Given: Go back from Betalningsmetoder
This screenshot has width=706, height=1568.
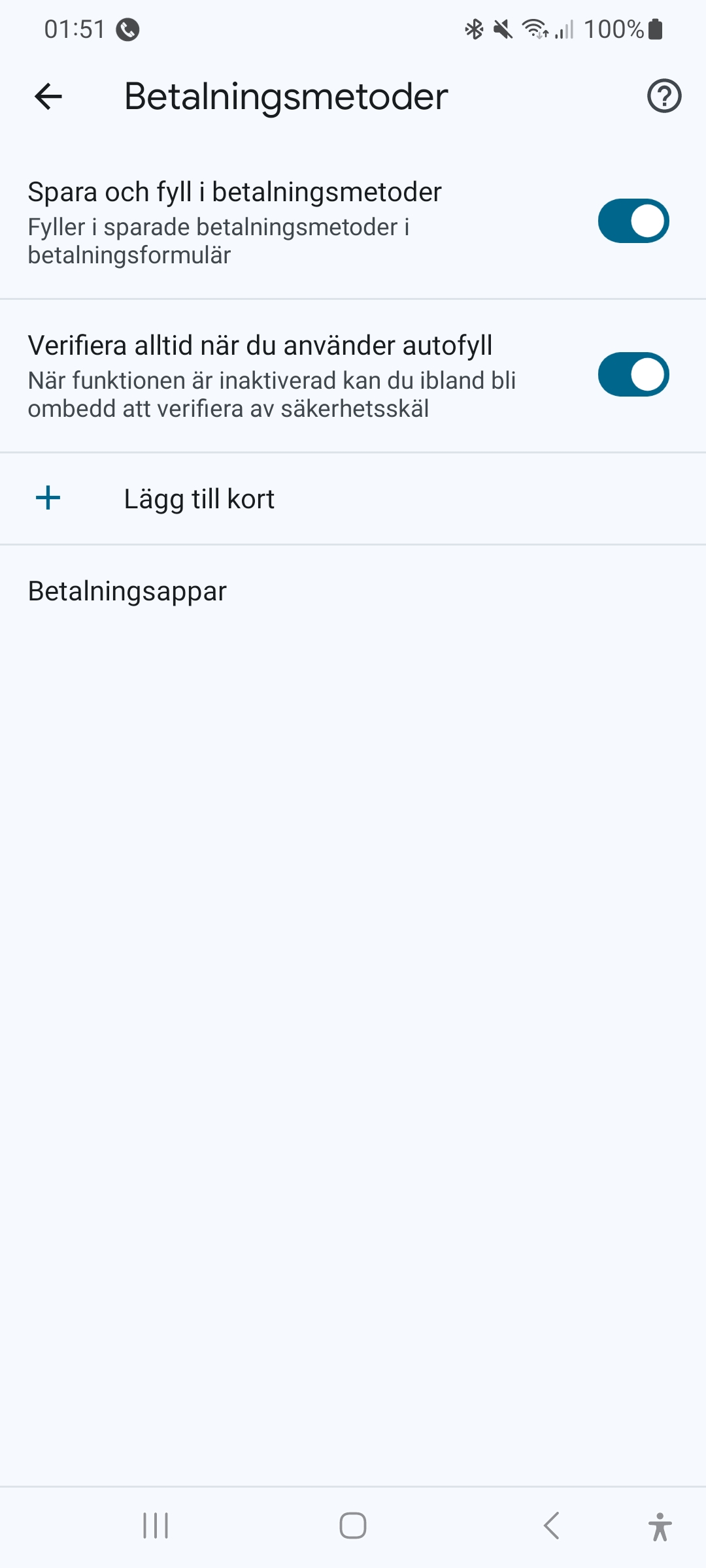Looking at the screenshot, I should click(48, 97).
